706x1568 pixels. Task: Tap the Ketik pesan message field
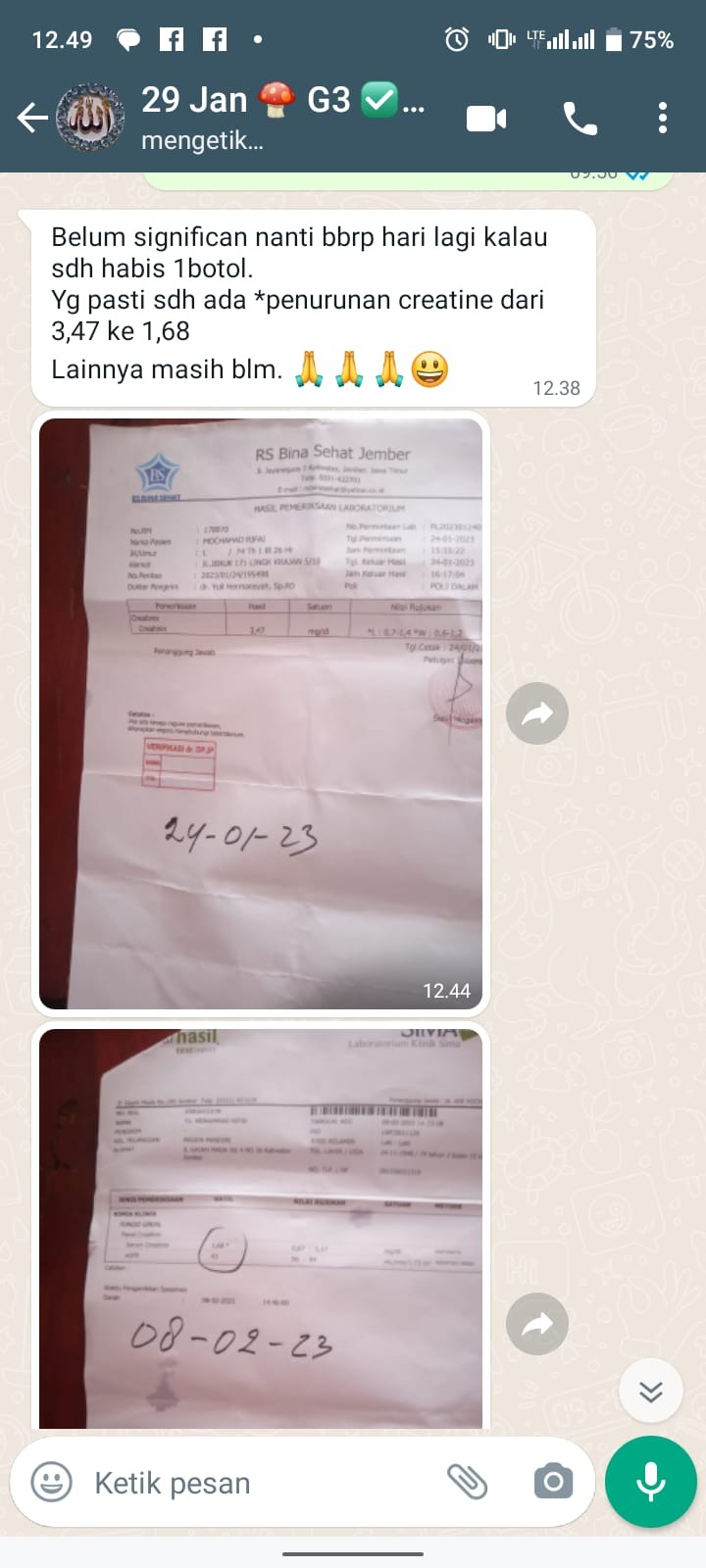point(255,1483)
